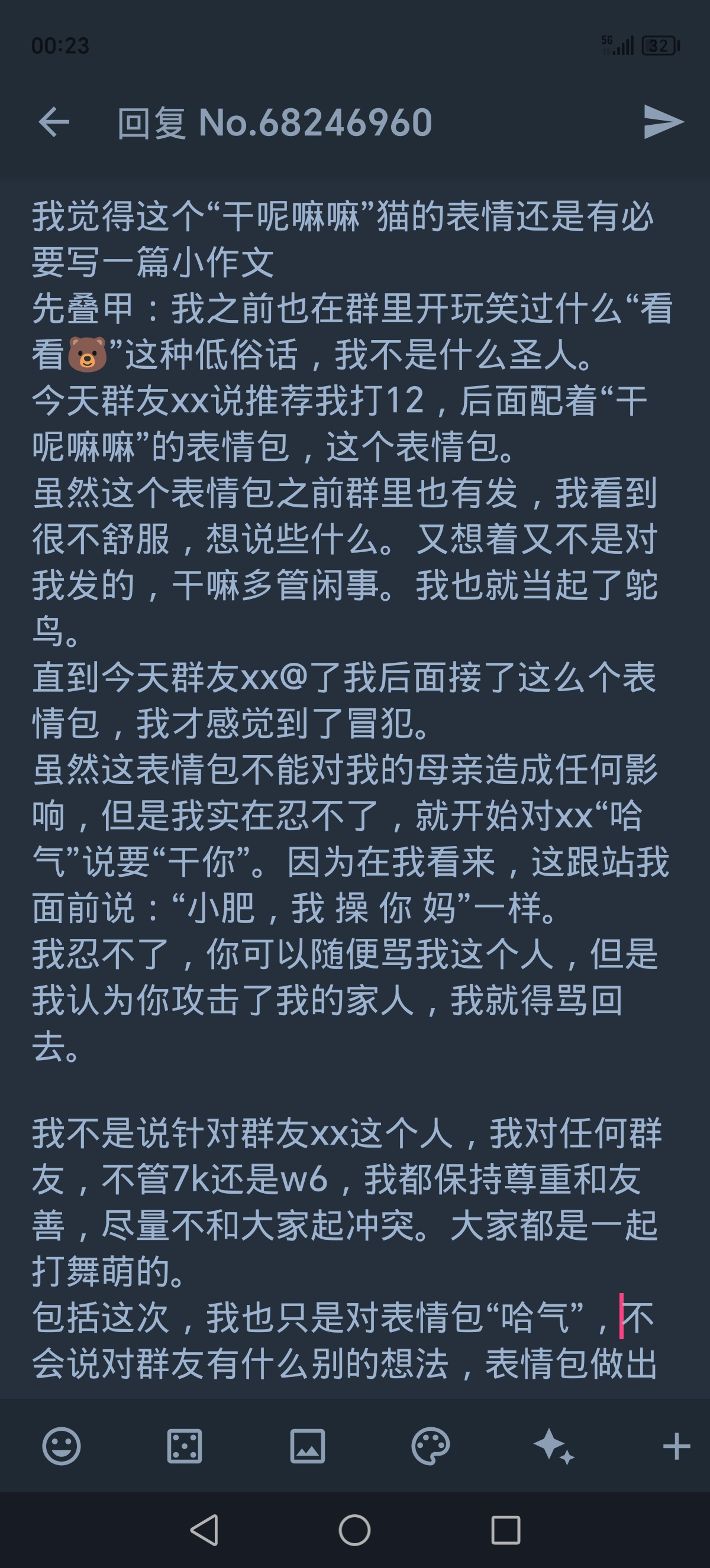The width and height of the screenshot is (710, 1568).
Task: Go back from the reply composer
Action: pos(54,122)
